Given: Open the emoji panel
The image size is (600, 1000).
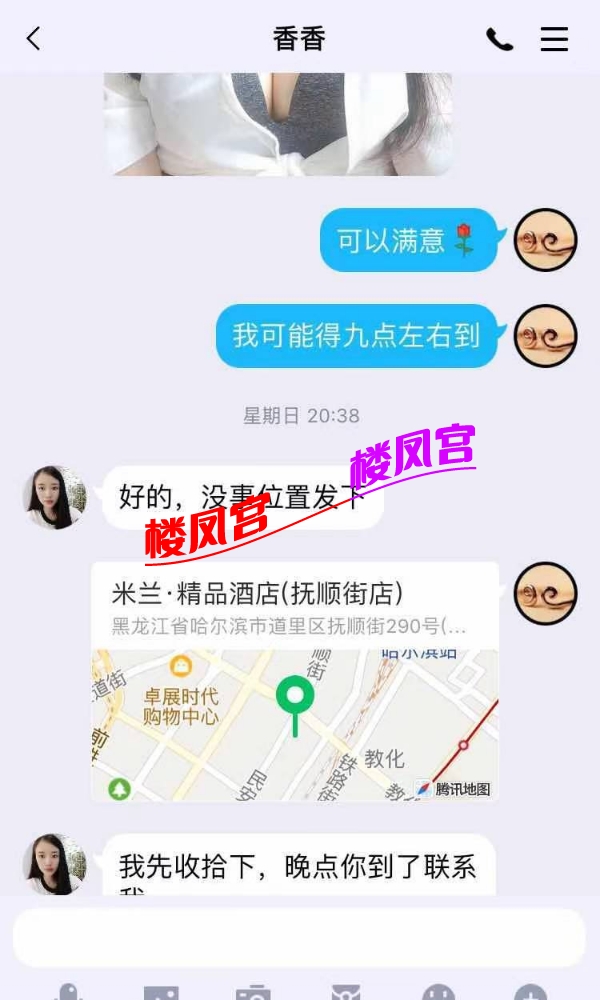Looking at the screenshot, I should [x=438, y=992].
